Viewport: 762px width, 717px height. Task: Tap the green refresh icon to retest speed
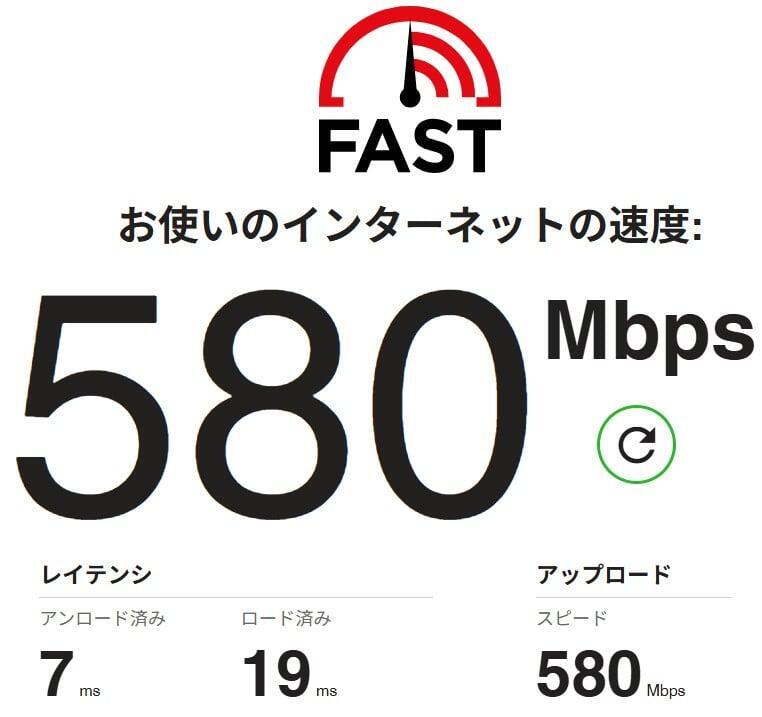click(636, 444)
